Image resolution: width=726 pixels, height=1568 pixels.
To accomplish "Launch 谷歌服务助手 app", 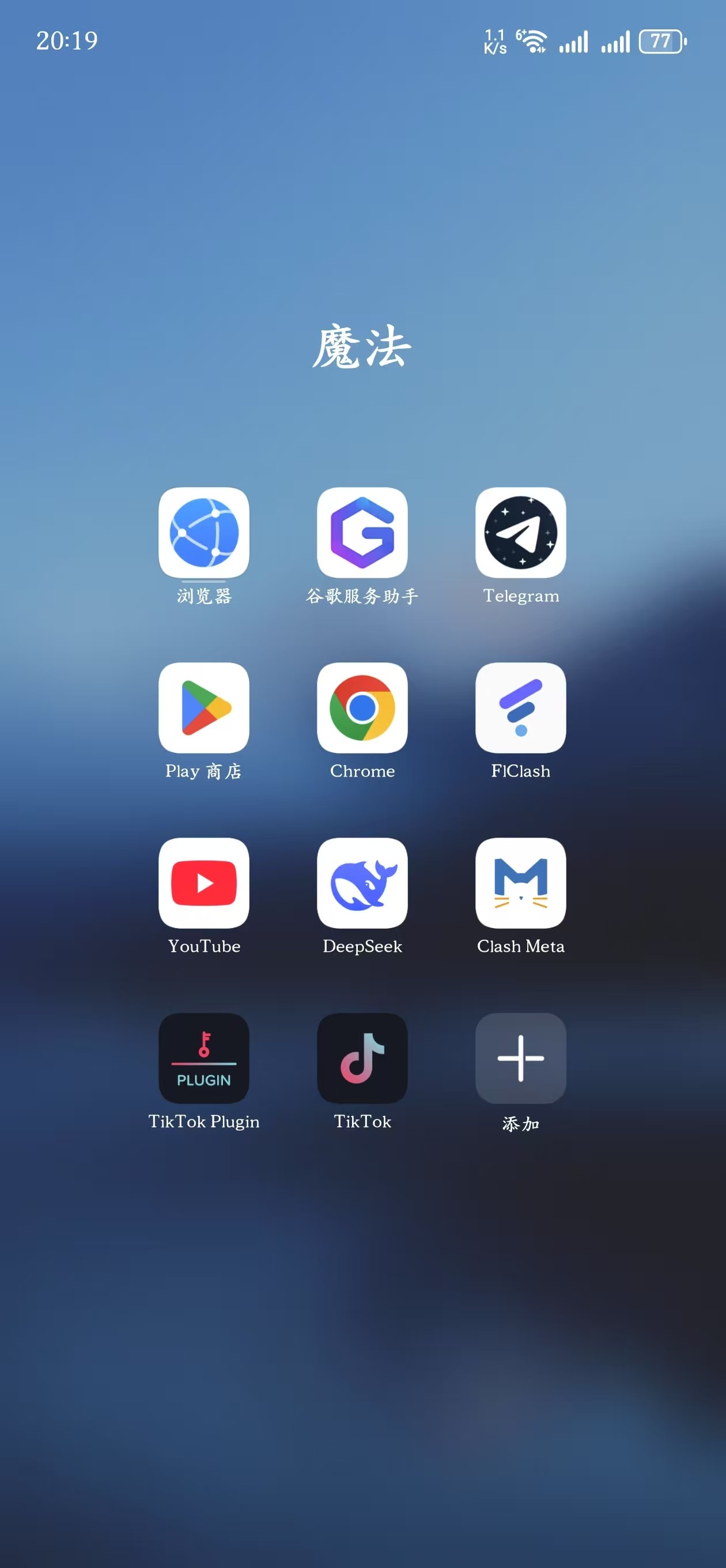I will pyautogui.click(x=362, y=533).
